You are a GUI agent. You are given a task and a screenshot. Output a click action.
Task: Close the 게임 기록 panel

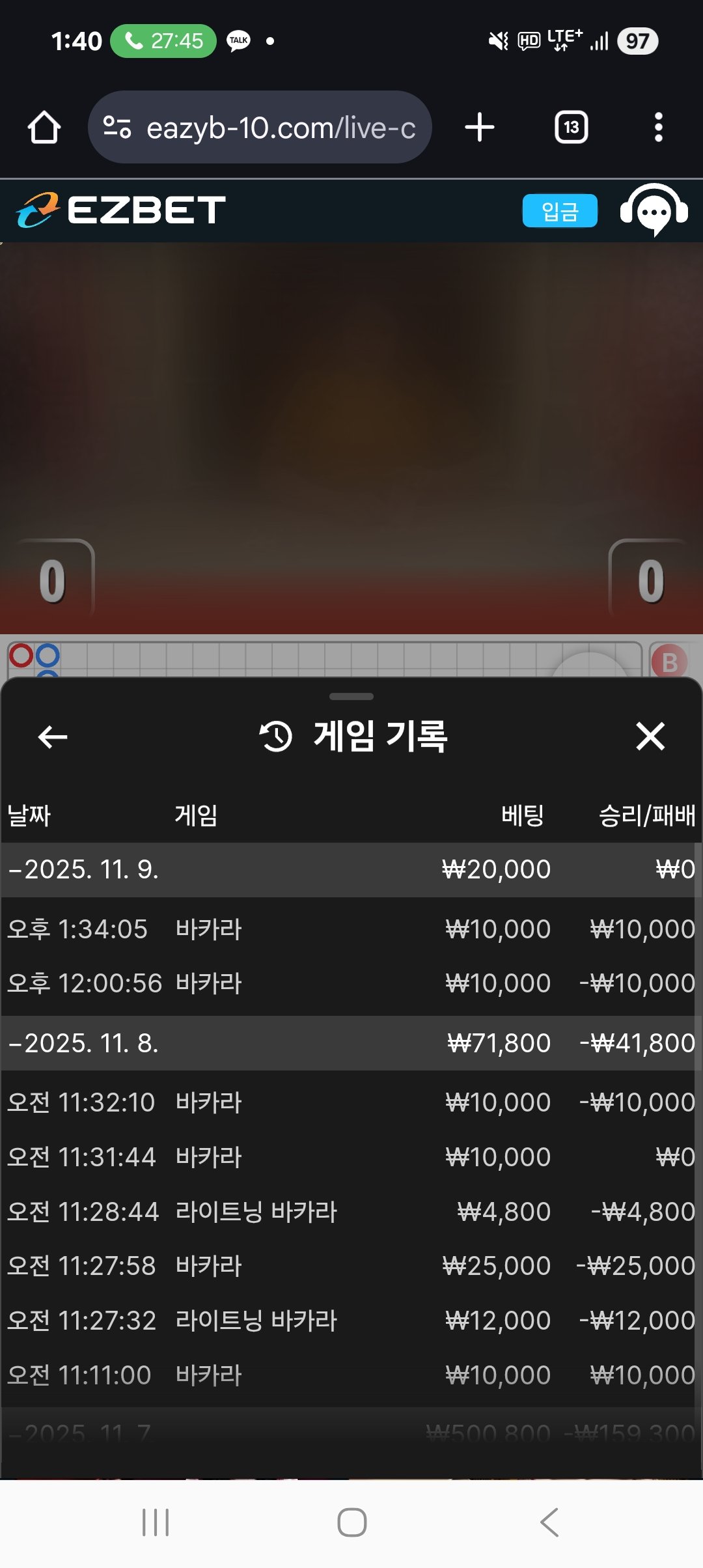click(650, 737)
